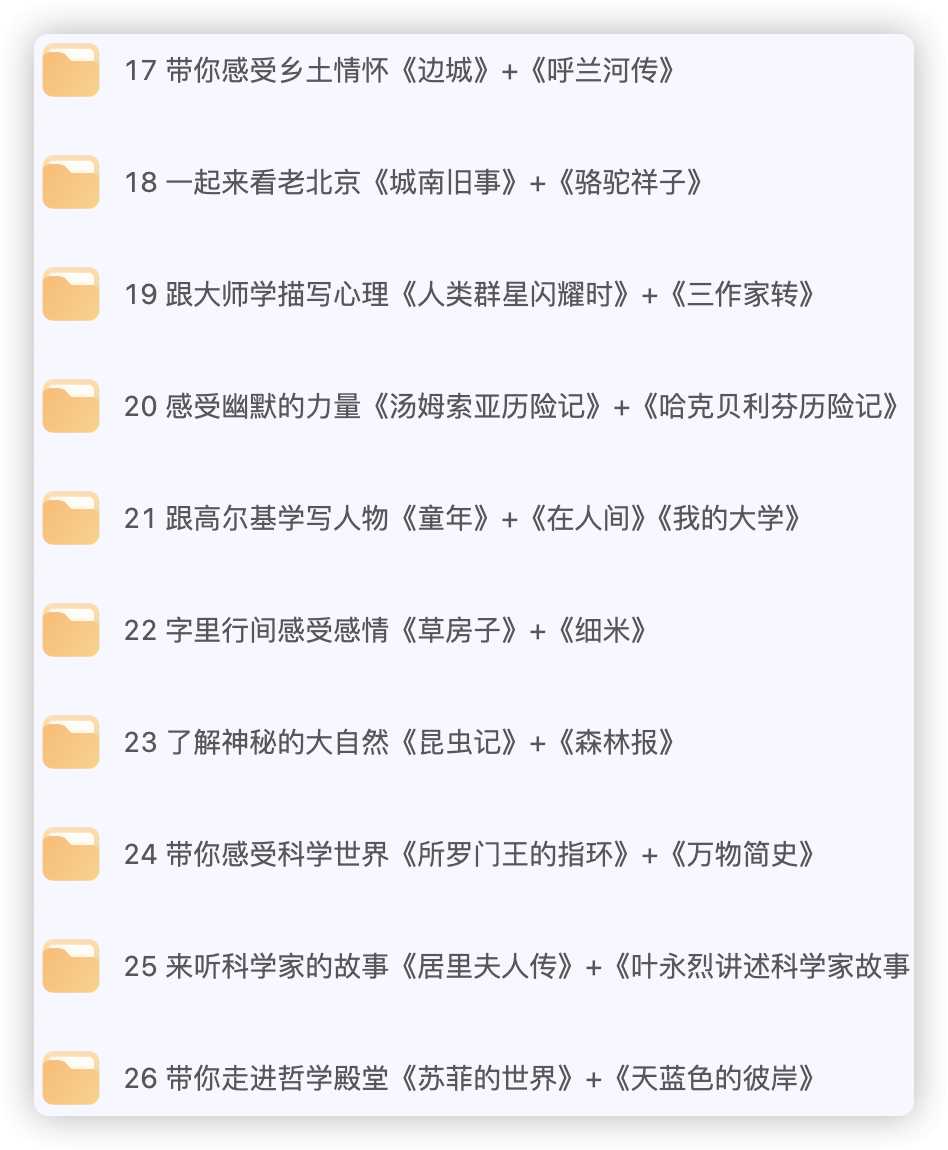The width and height of the screenshot is (948, 1150).
Task: Tap folder 21 跟高尔基学写人物
Action: (x=462, y=519)
